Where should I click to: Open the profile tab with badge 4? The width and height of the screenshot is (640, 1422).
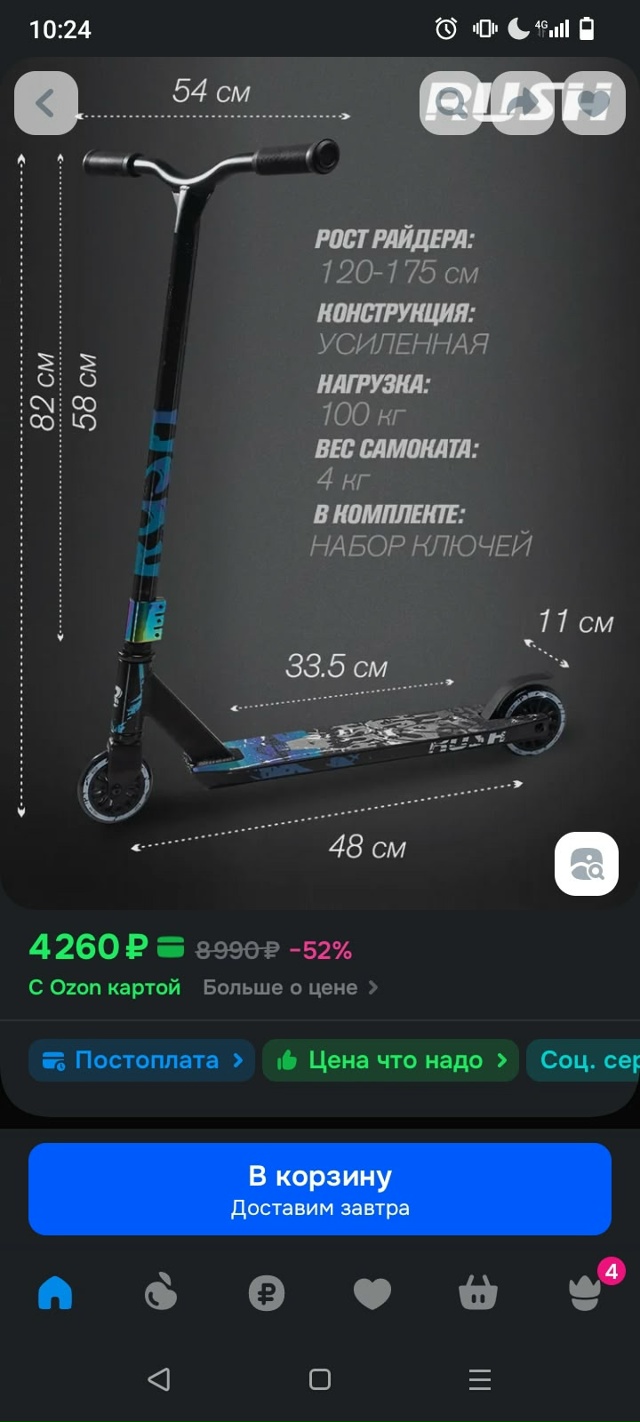(584, 1294)
